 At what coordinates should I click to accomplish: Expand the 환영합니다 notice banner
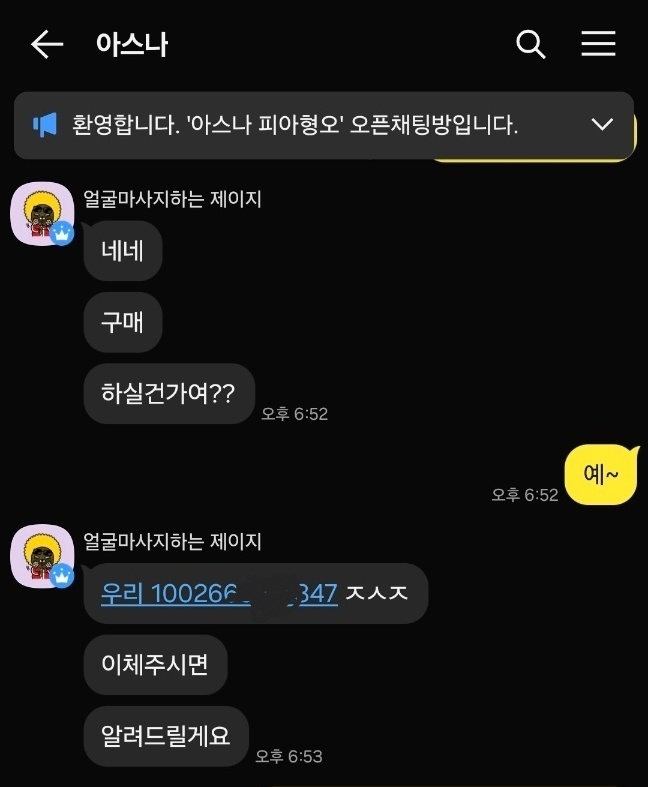pyautogui.click(x=602, y=125)
